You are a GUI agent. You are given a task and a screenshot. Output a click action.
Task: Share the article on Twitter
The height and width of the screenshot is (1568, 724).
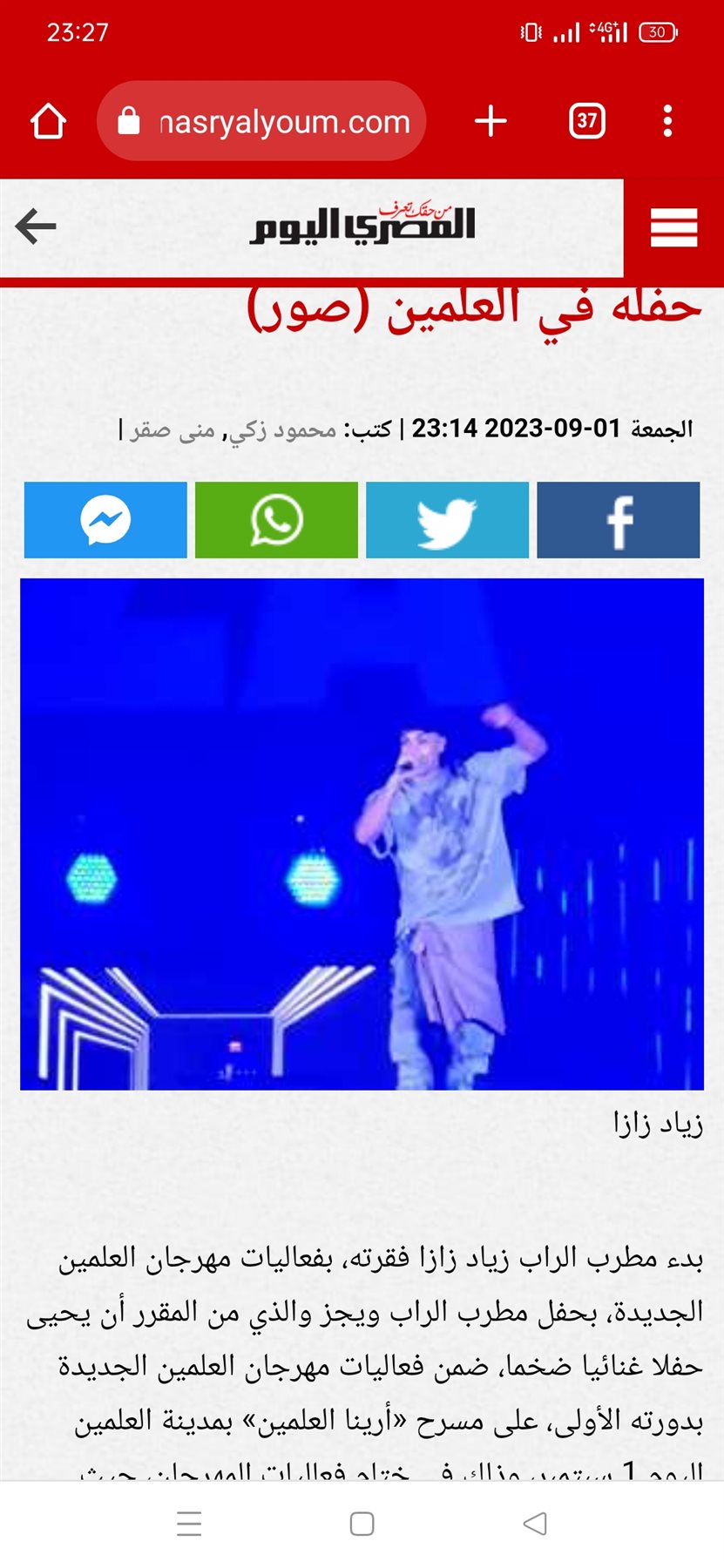[447, 520]
